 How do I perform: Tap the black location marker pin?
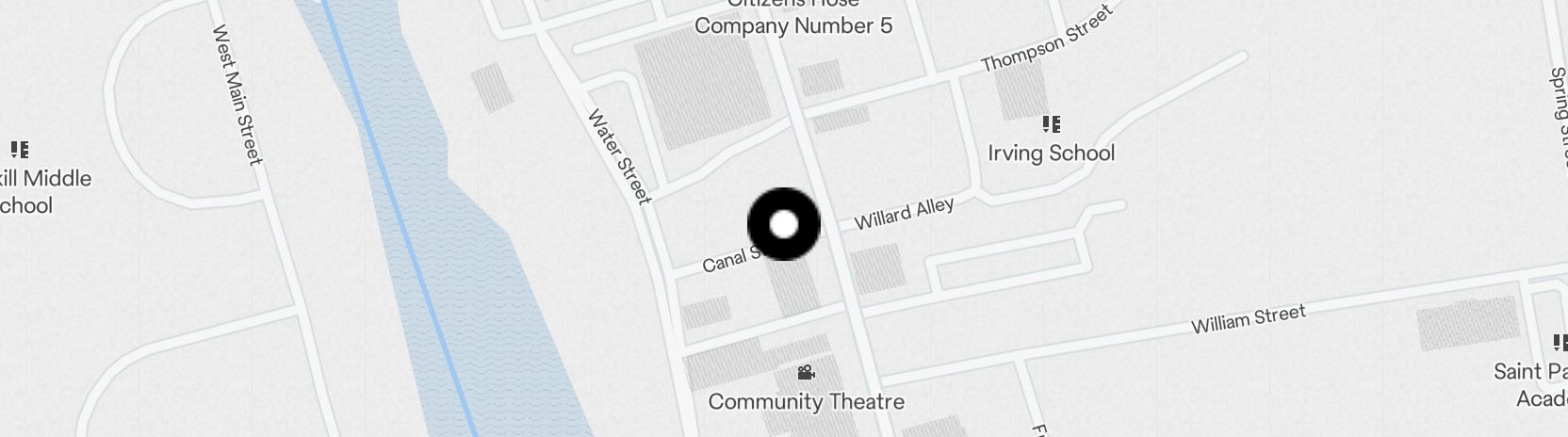pos(784,224)
